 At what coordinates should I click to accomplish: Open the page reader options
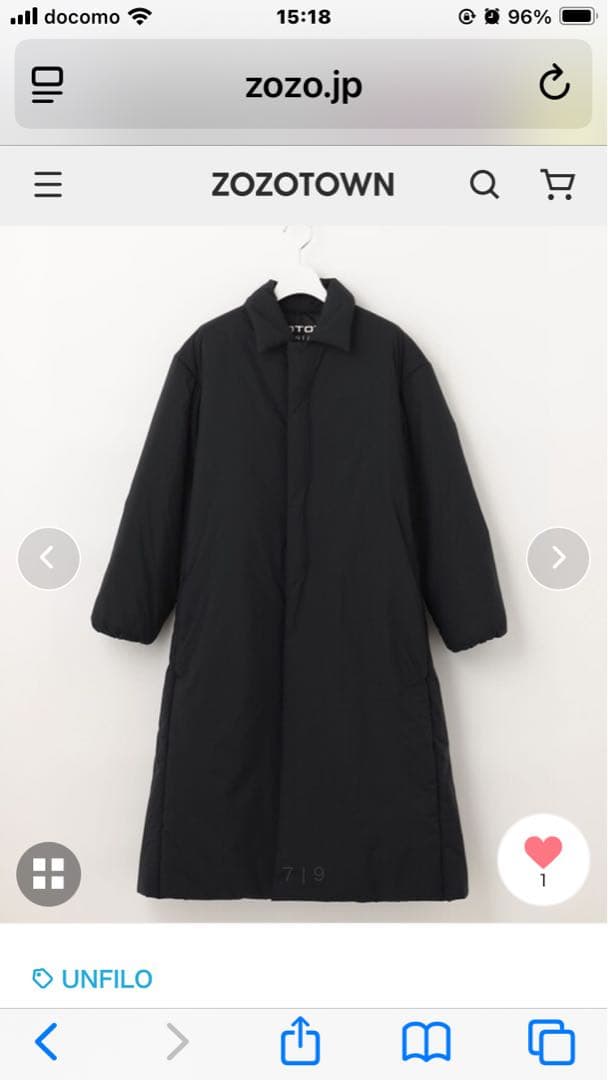coord(47,85)
